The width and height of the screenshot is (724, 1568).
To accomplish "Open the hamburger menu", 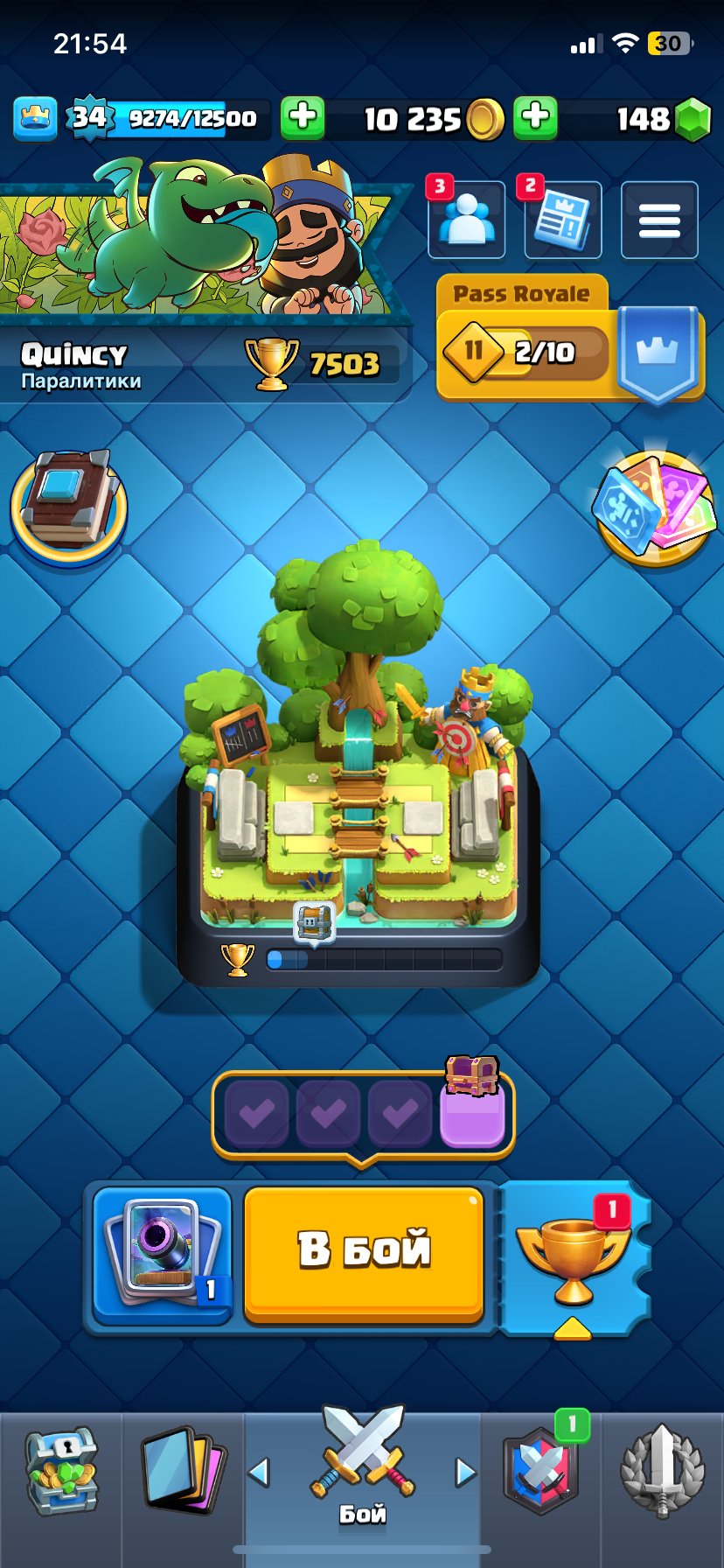I will pos(659,220).
